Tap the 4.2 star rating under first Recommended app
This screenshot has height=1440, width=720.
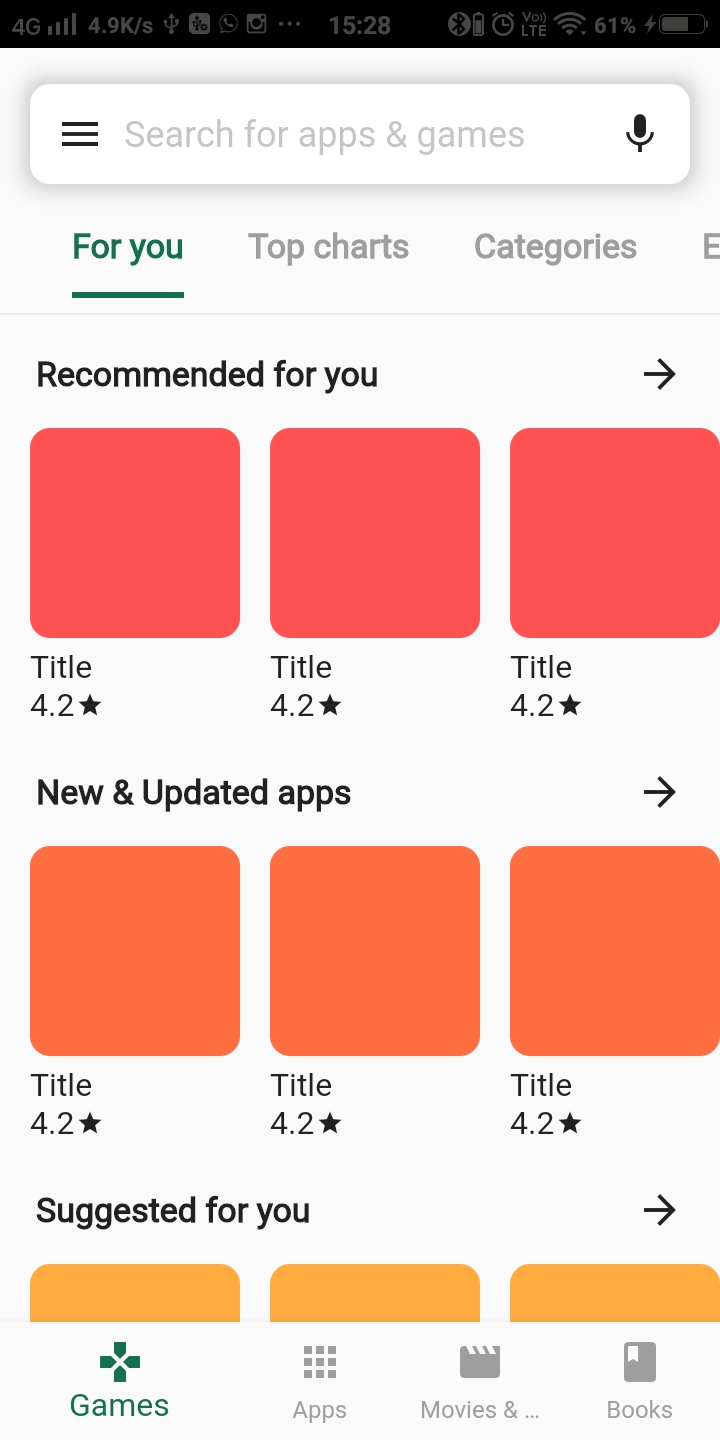pyautogui.click(x=65, y=705)
